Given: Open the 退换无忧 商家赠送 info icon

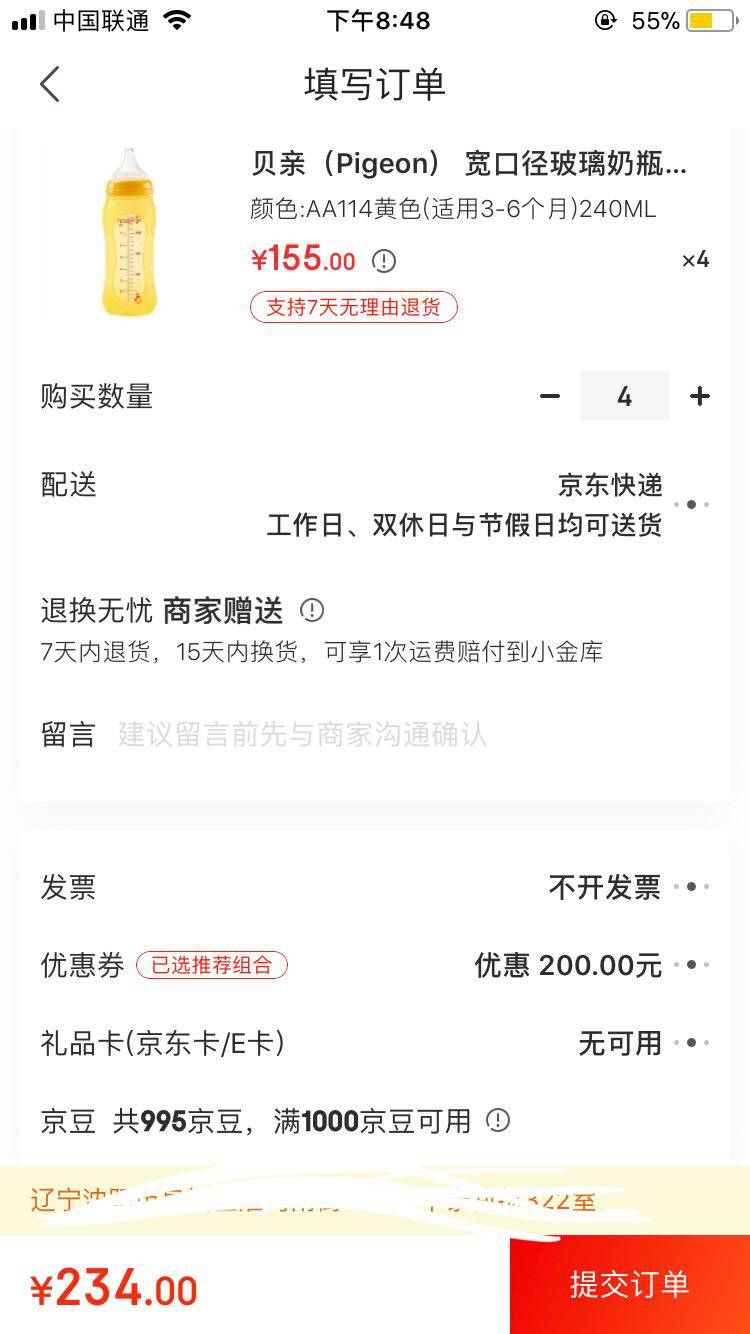Looking at the screenshot, I should [313, 609].
